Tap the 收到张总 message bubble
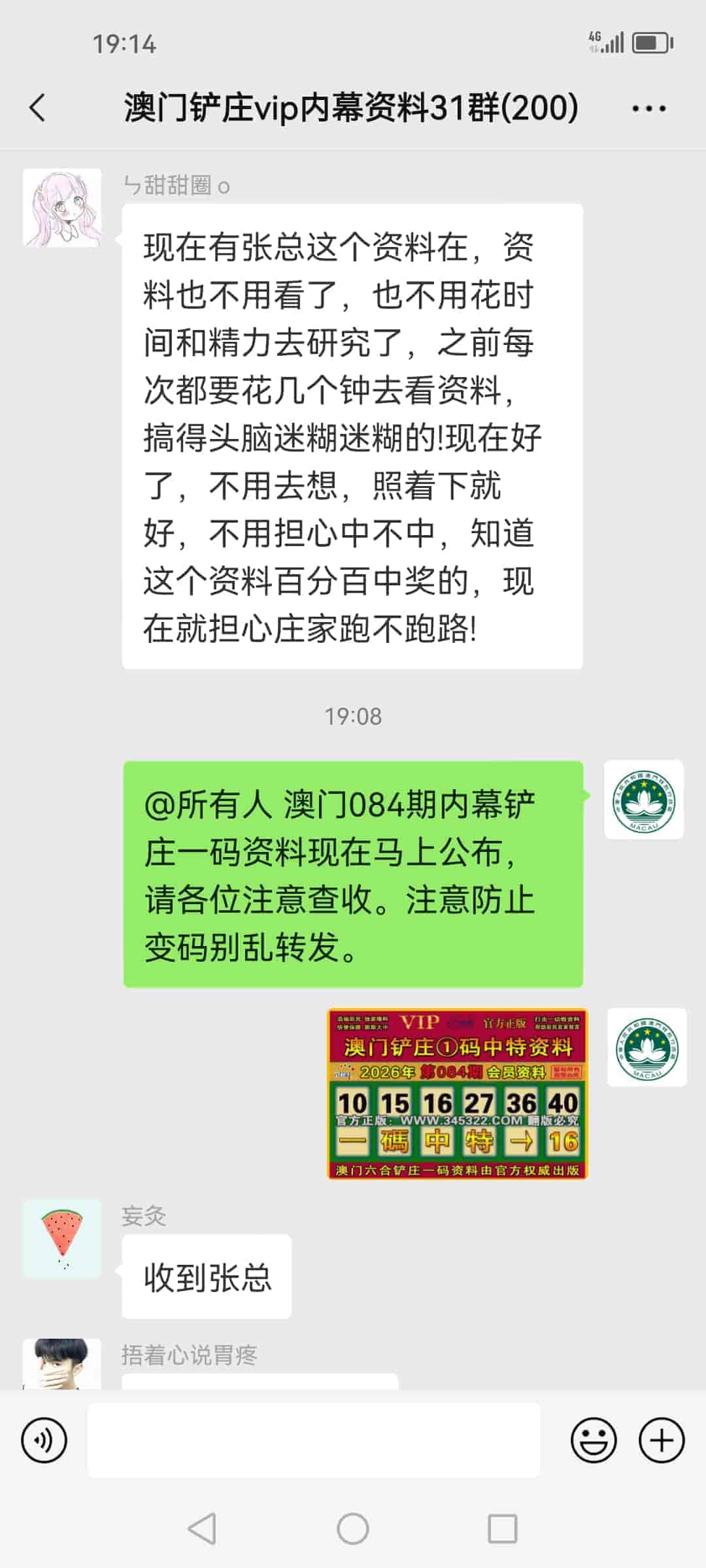The height and width of the screenshot is (1568, 706). (x=207, y=1279)
